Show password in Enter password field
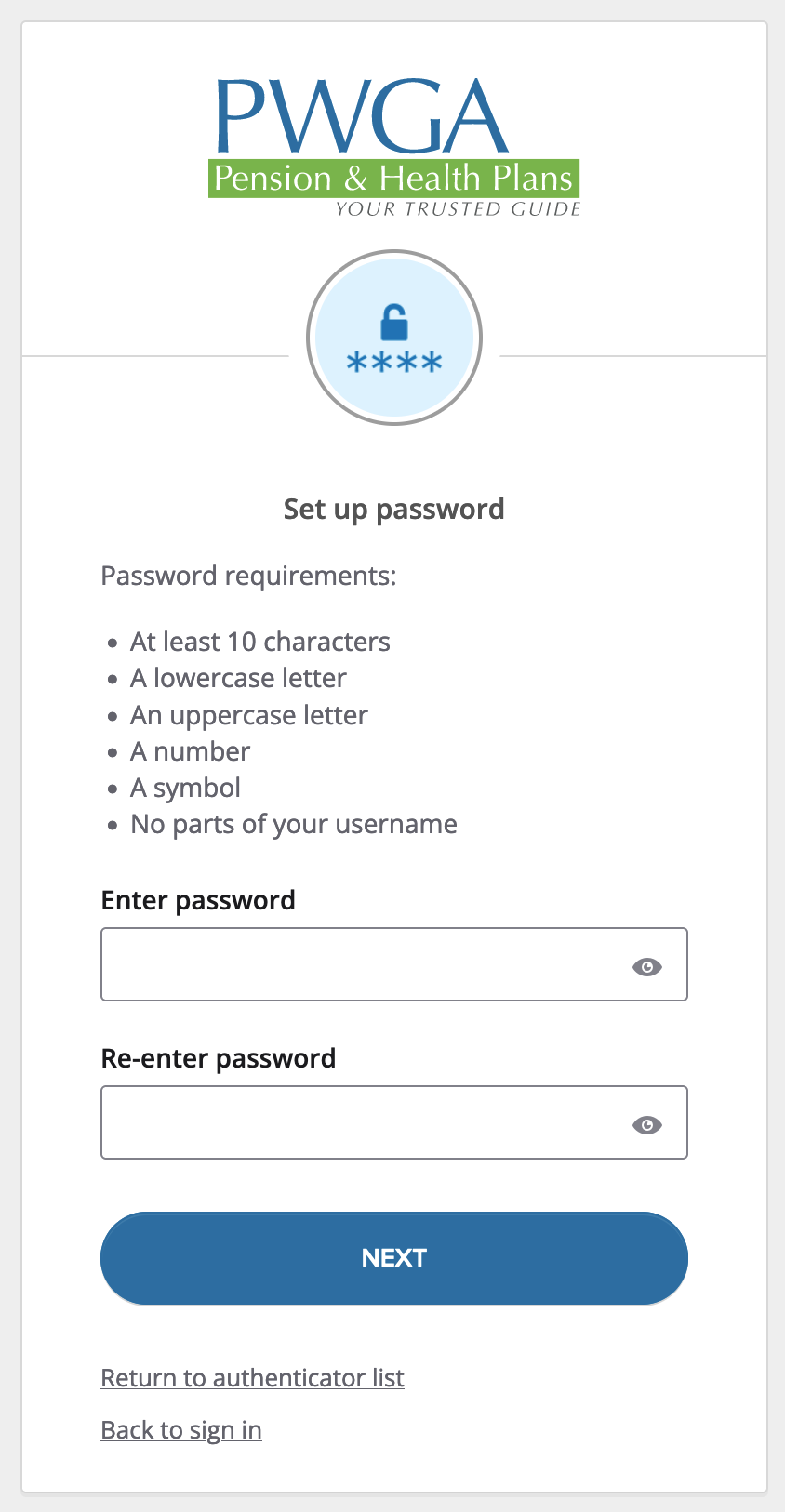Image resolution: width=785 pixels, height=1512 pixels. point(647,967)
